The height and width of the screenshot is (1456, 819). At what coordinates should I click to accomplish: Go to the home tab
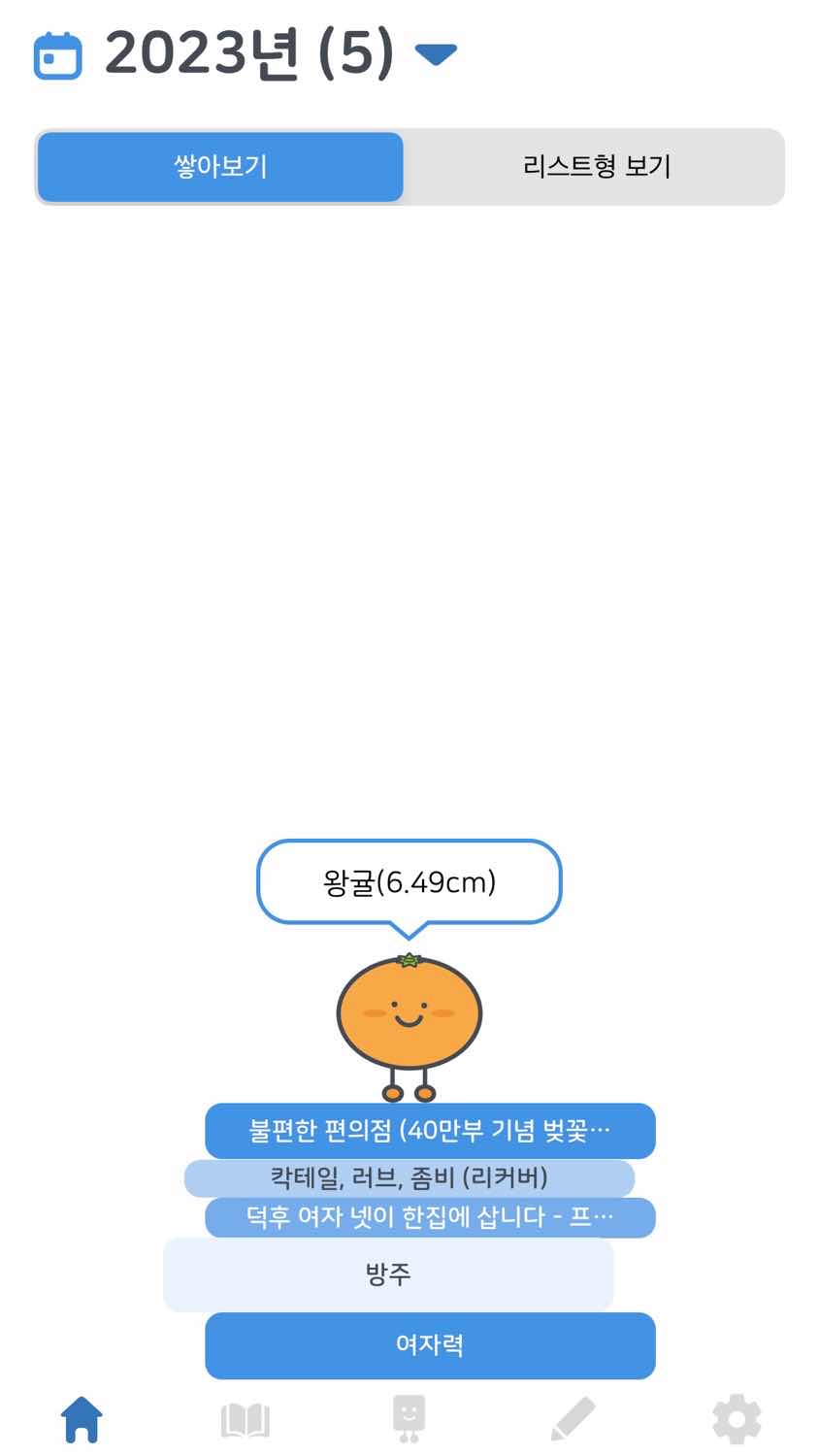point(82,1420)
